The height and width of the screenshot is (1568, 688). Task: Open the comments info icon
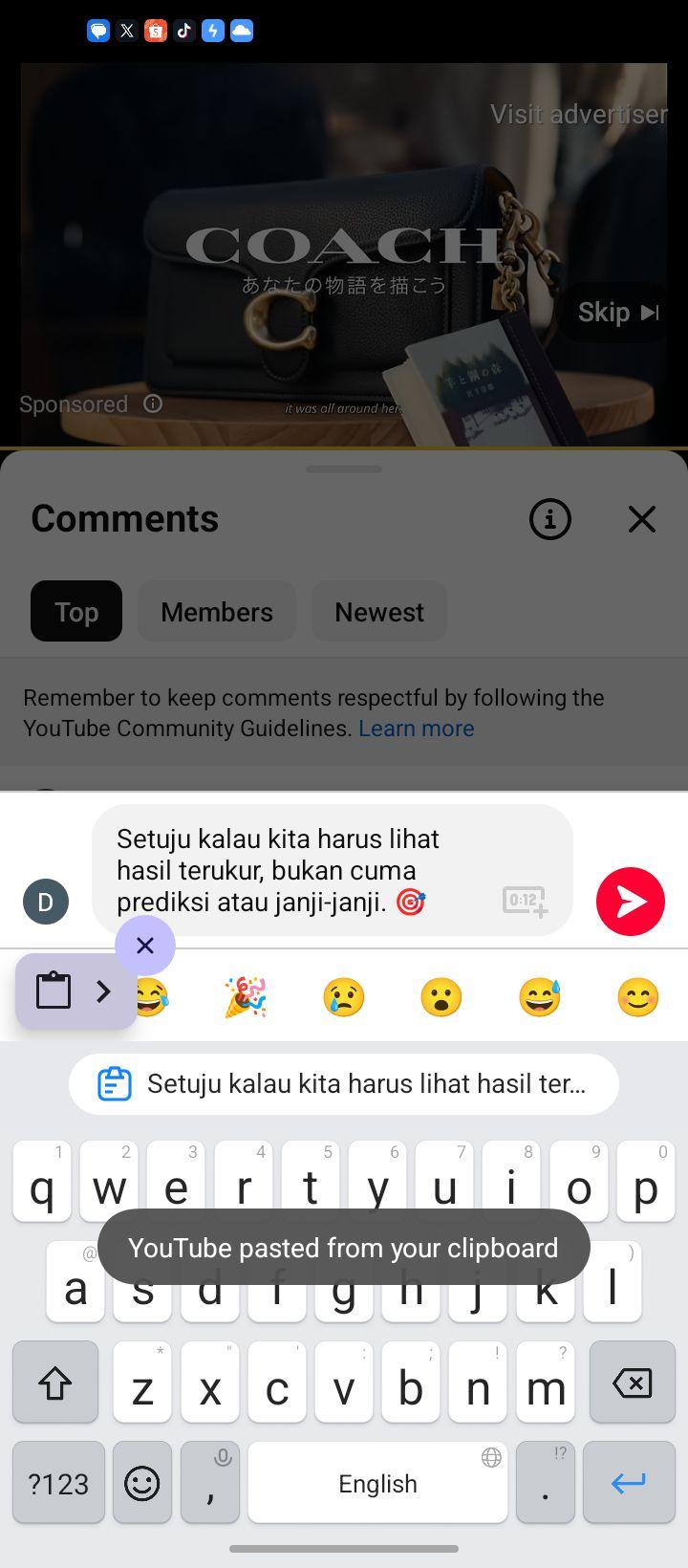point(549,519)
